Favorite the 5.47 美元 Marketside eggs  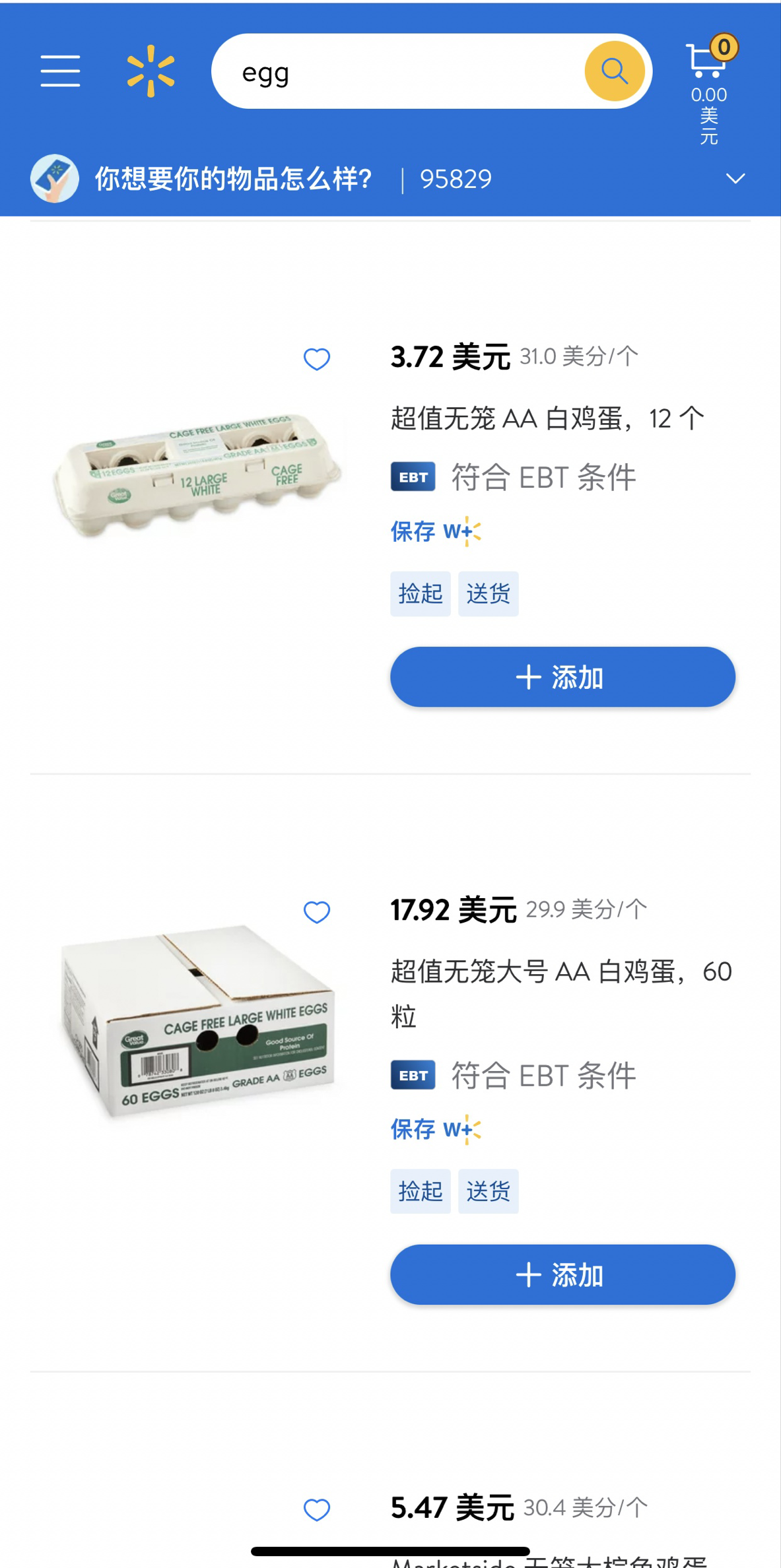tap(317, 1509)
